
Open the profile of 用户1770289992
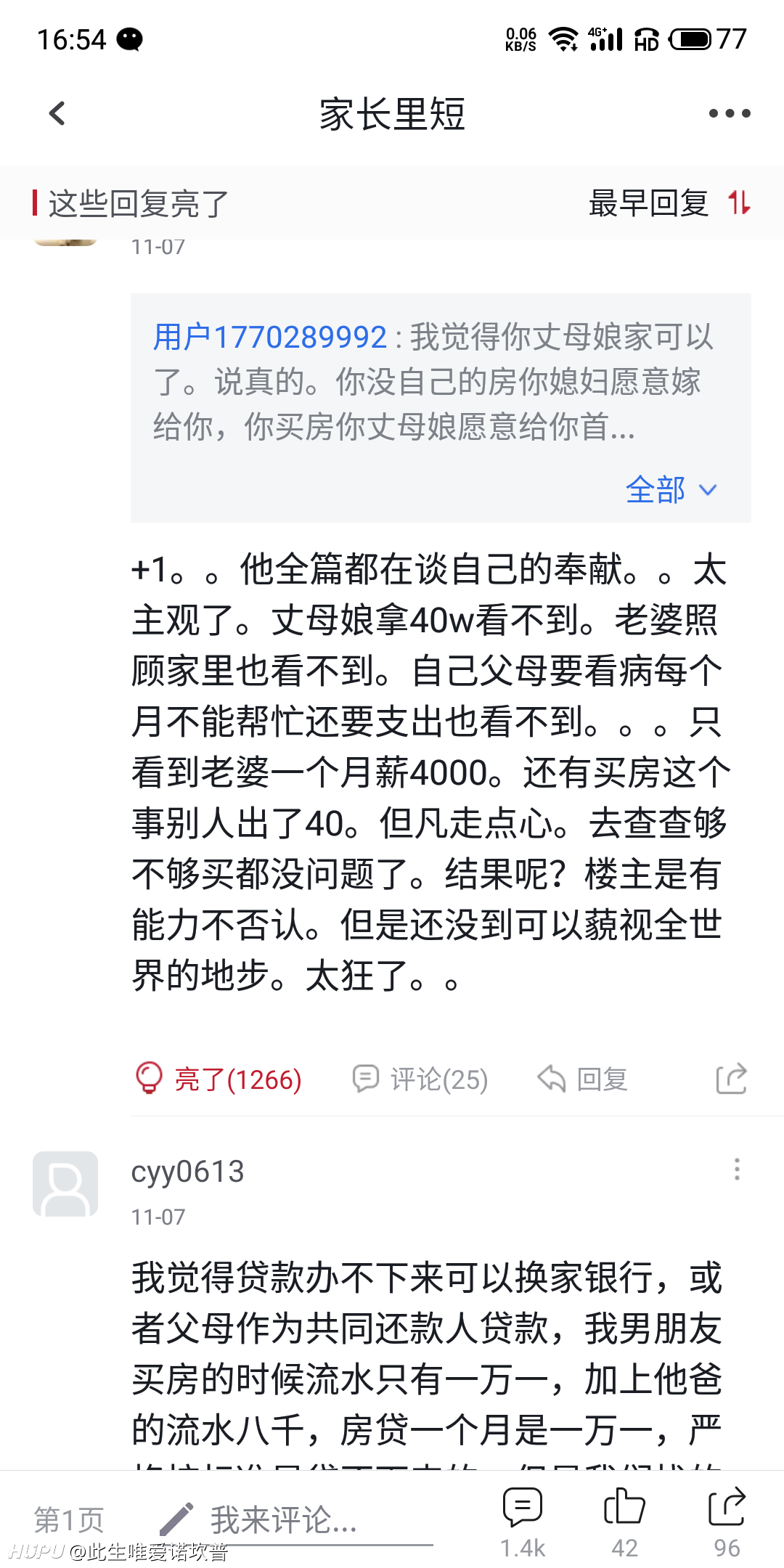pyautogui.click(x=269, y=338)
